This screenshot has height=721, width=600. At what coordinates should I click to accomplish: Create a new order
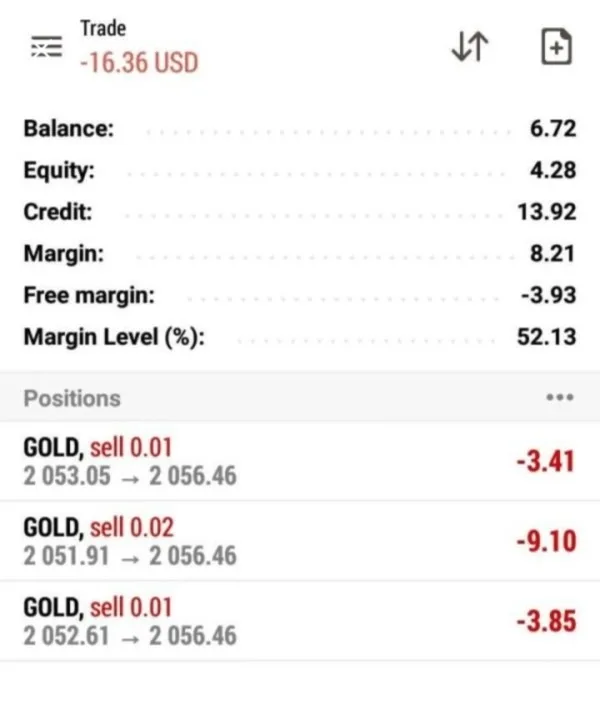555,48
